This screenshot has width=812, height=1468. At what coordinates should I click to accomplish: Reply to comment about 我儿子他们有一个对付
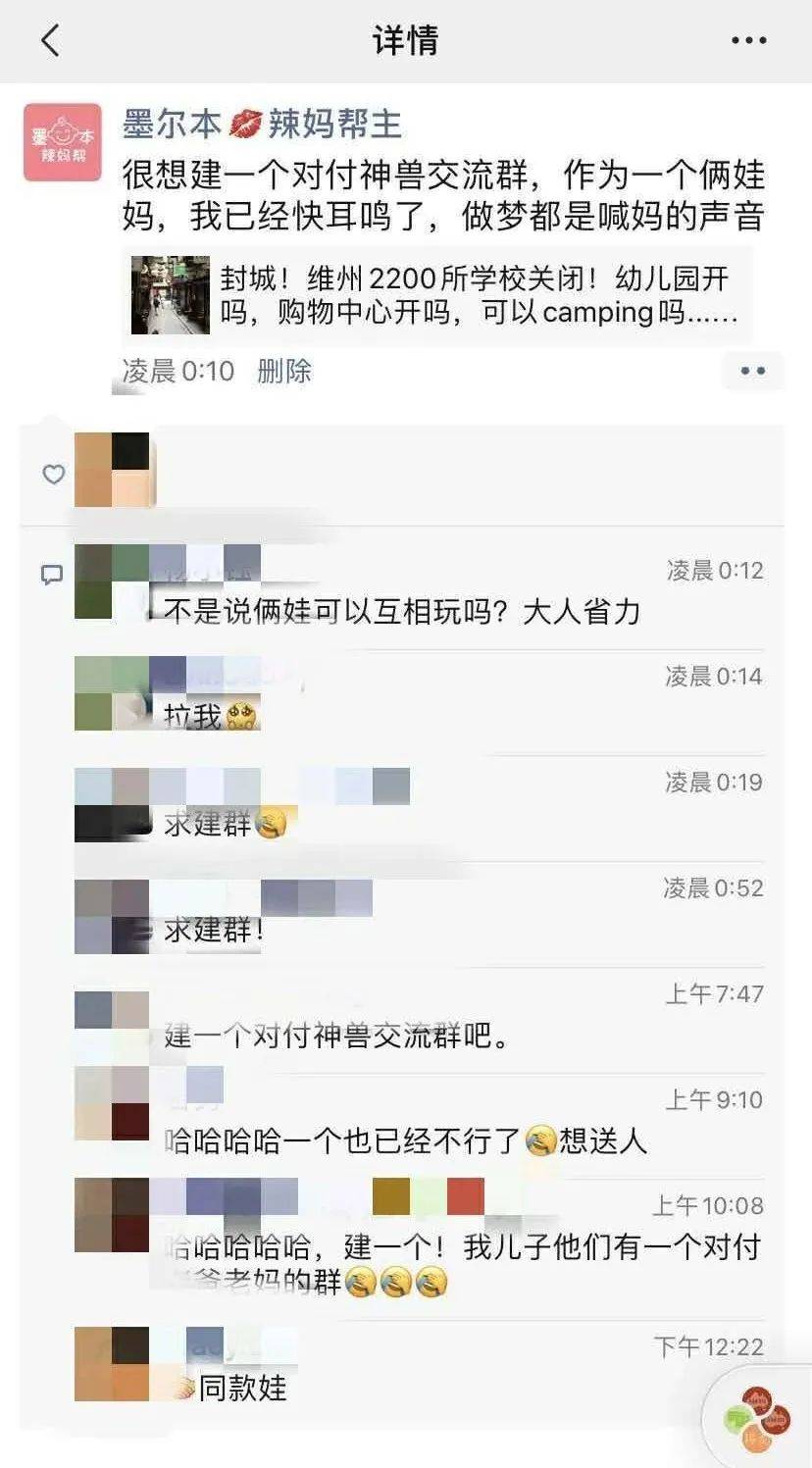click(461, 1247)
